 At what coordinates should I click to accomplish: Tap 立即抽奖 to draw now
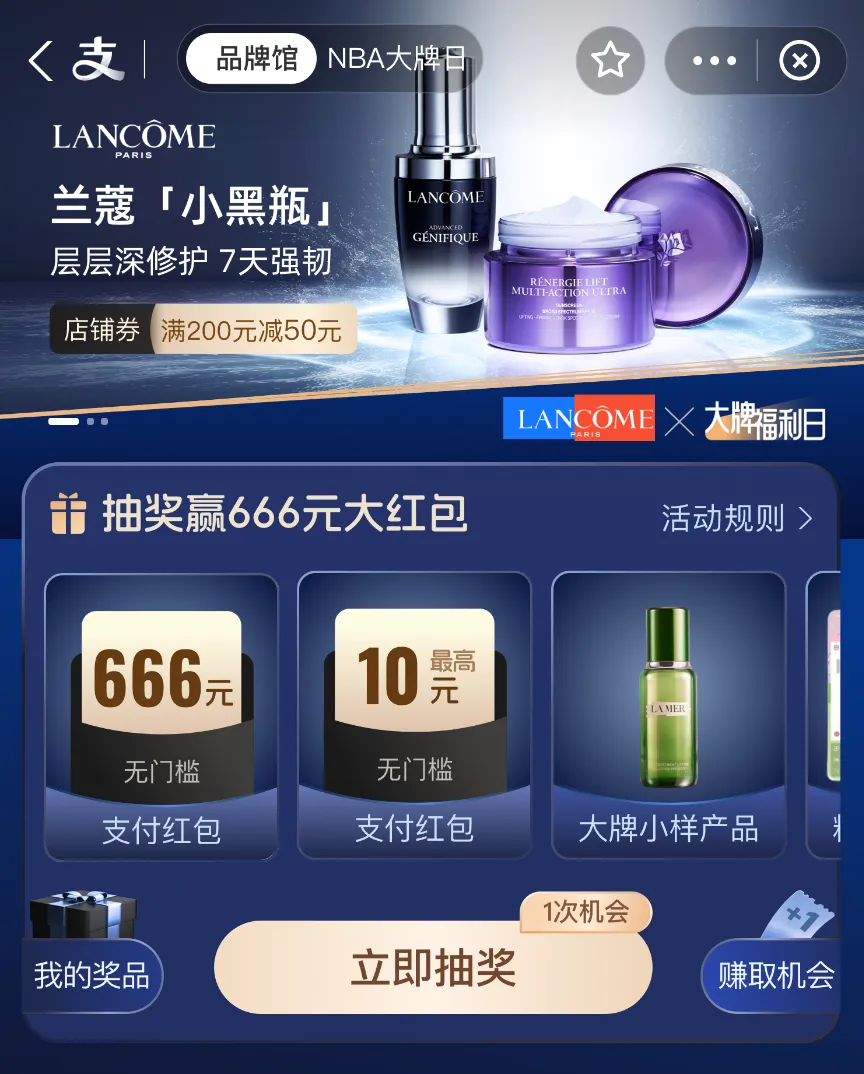click(x=433, y=968)
